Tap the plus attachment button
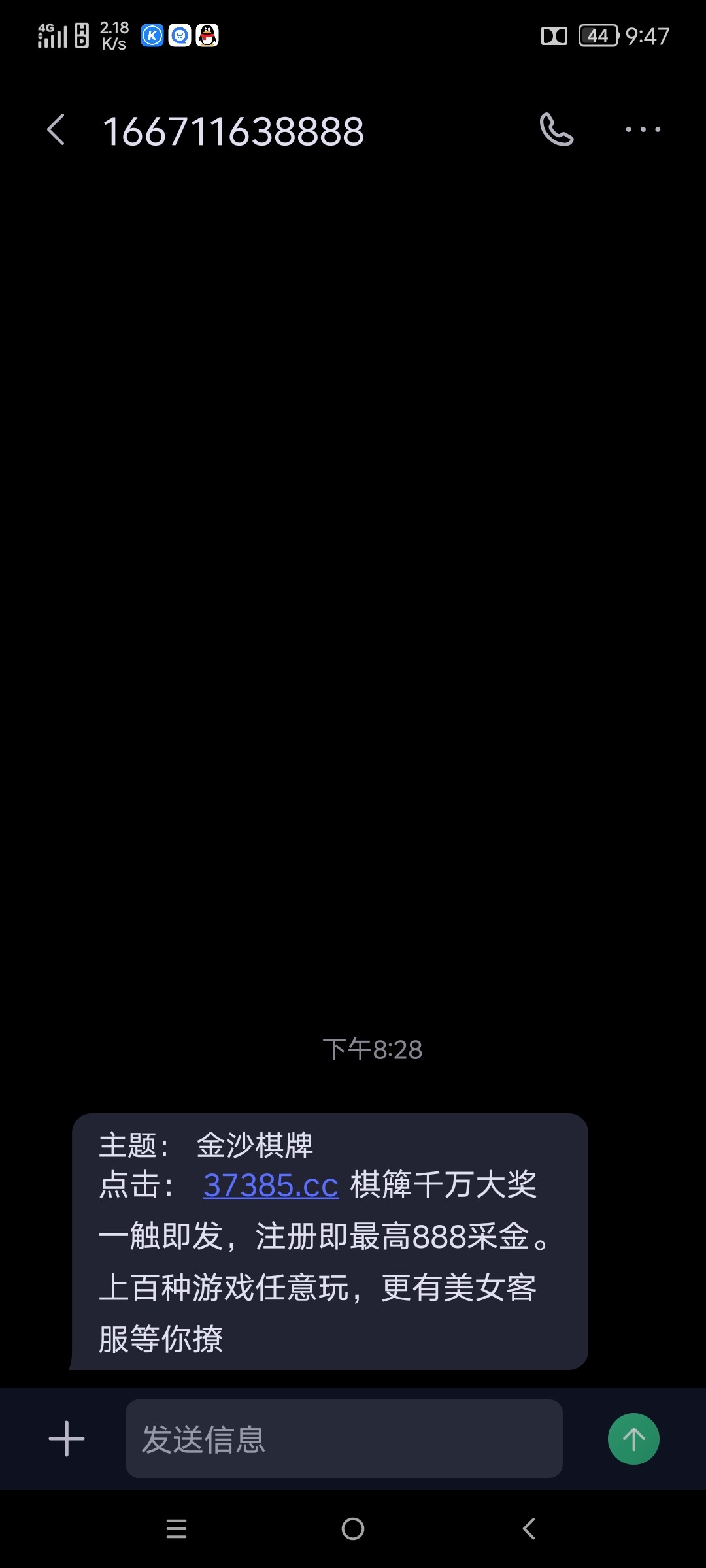Image resolution: width=706 pixels, height=1568 pixels. click(67, 1439)
